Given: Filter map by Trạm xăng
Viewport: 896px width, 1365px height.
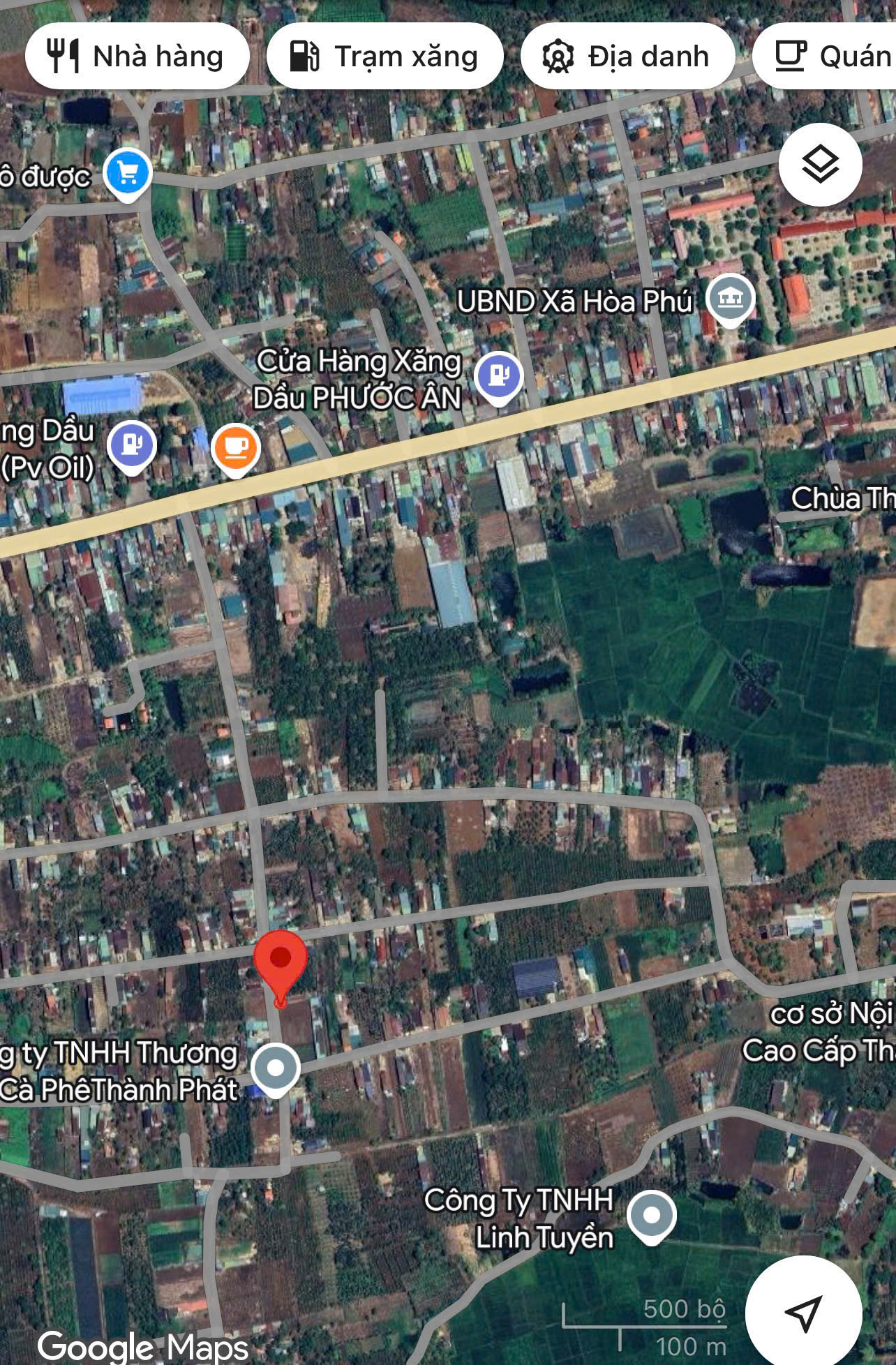Looking at the screenshot, I should pyautogui.click(x=384, y=57).
